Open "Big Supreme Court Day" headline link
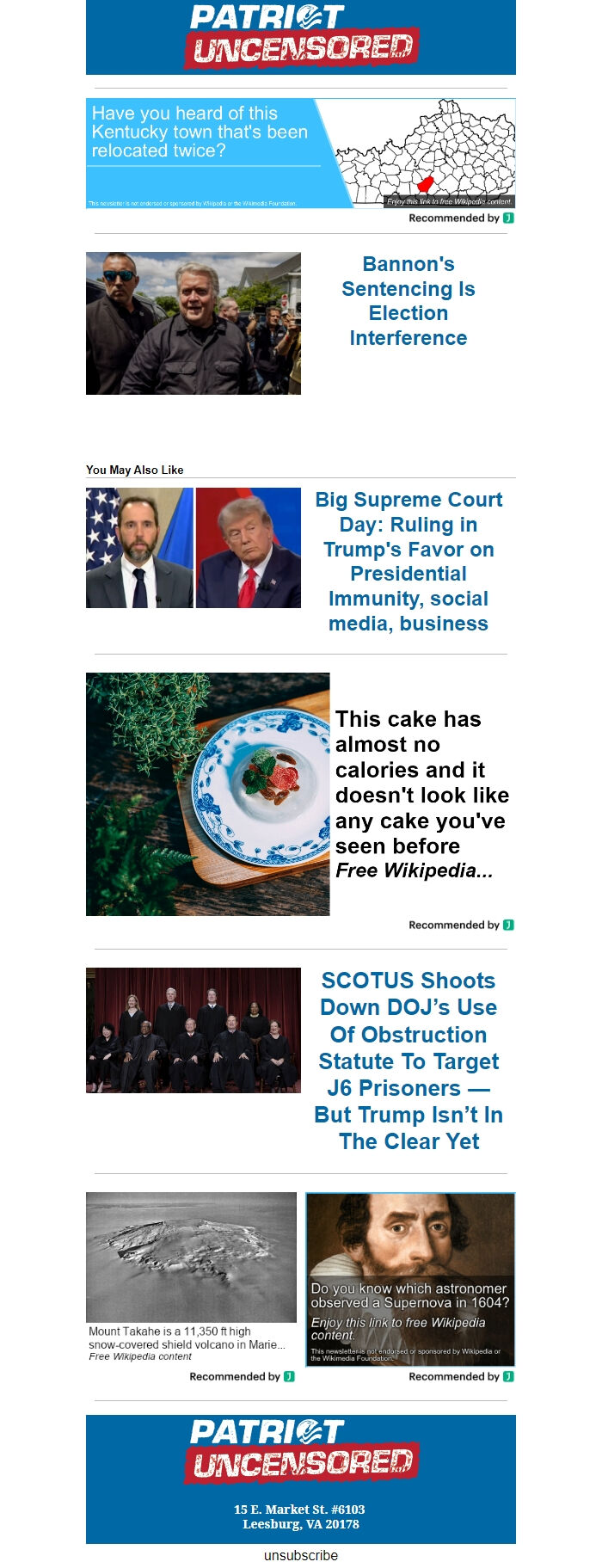This screenshot has width=602, height=1568. click(x=408, y=561)
